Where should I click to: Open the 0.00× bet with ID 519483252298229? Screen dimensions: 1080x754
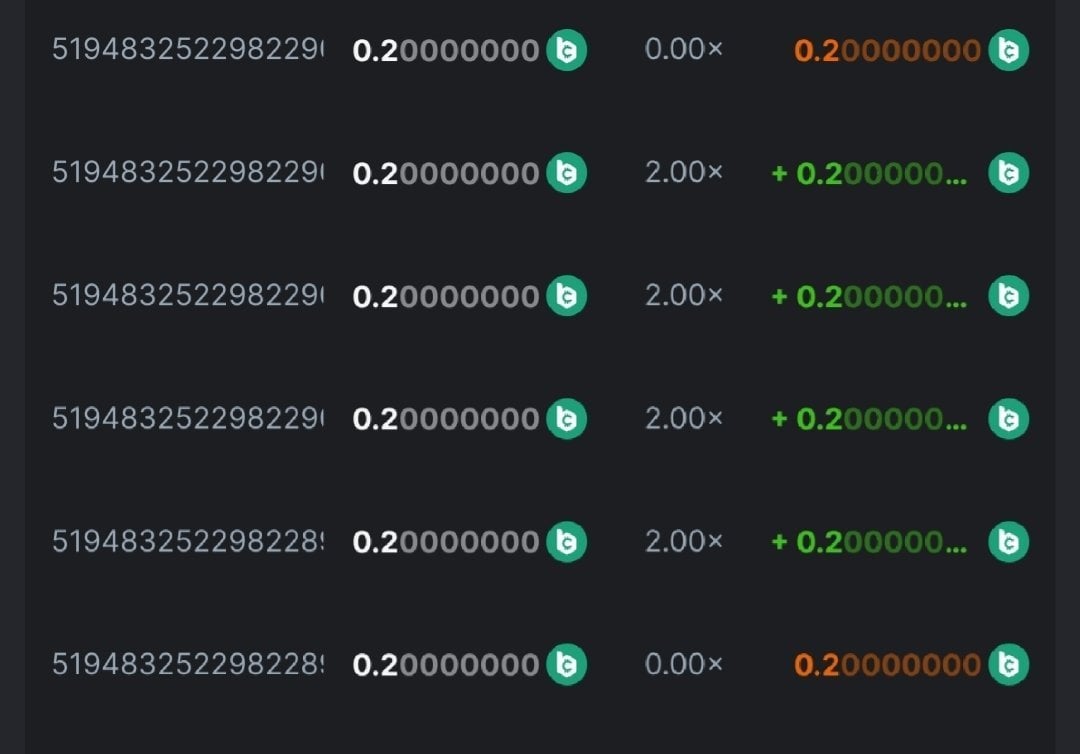[188, 49]
